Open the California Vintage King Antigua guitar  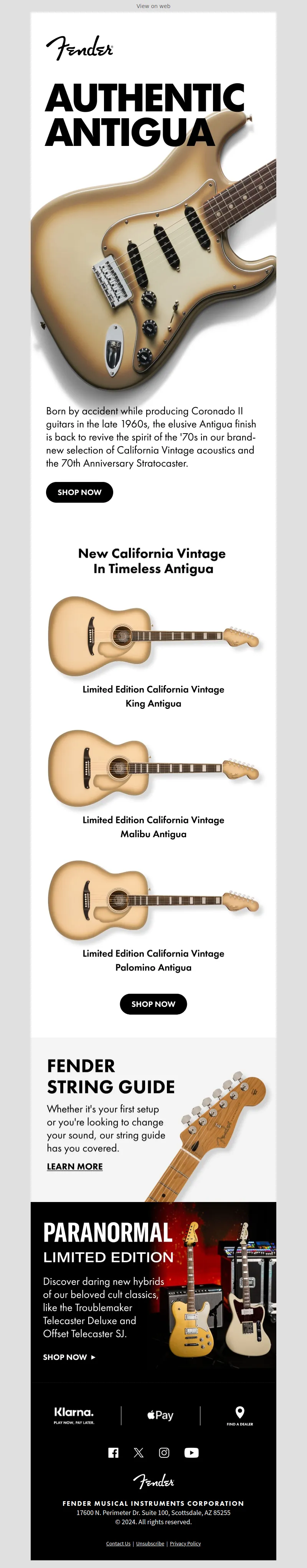click(x=153, y=637)
